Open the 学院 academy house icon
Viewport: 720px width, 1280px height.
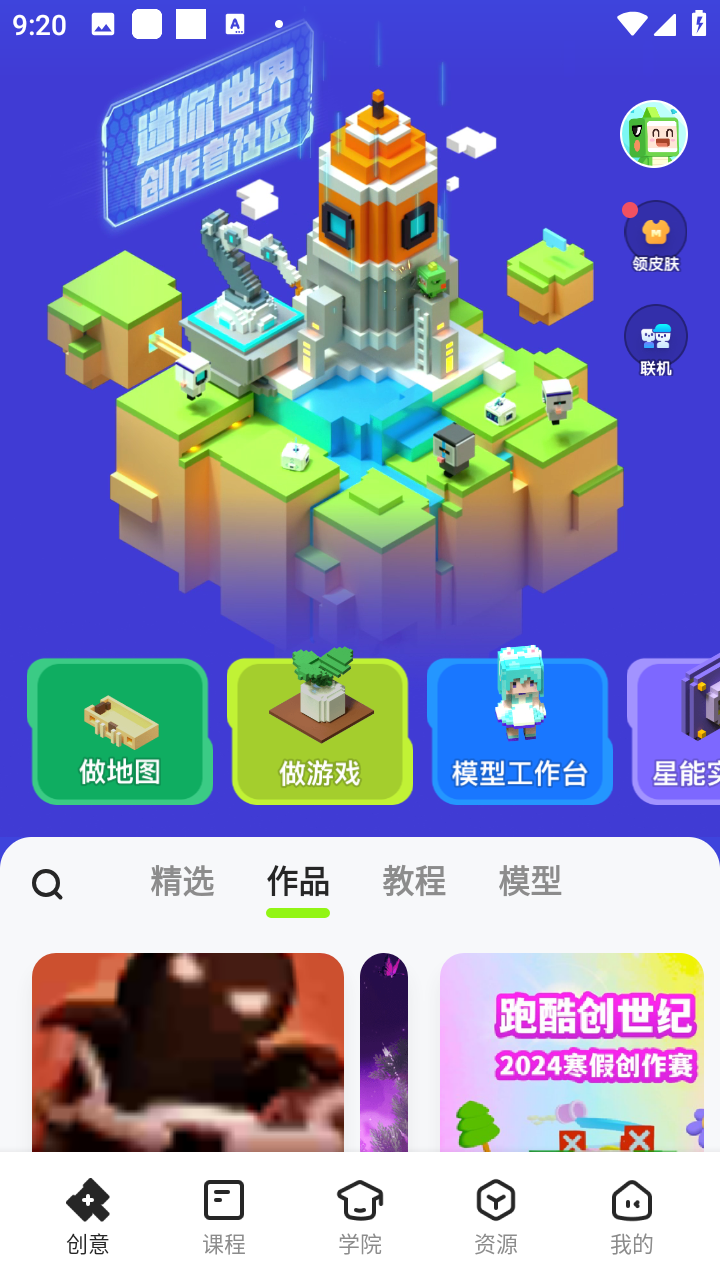359,1199
